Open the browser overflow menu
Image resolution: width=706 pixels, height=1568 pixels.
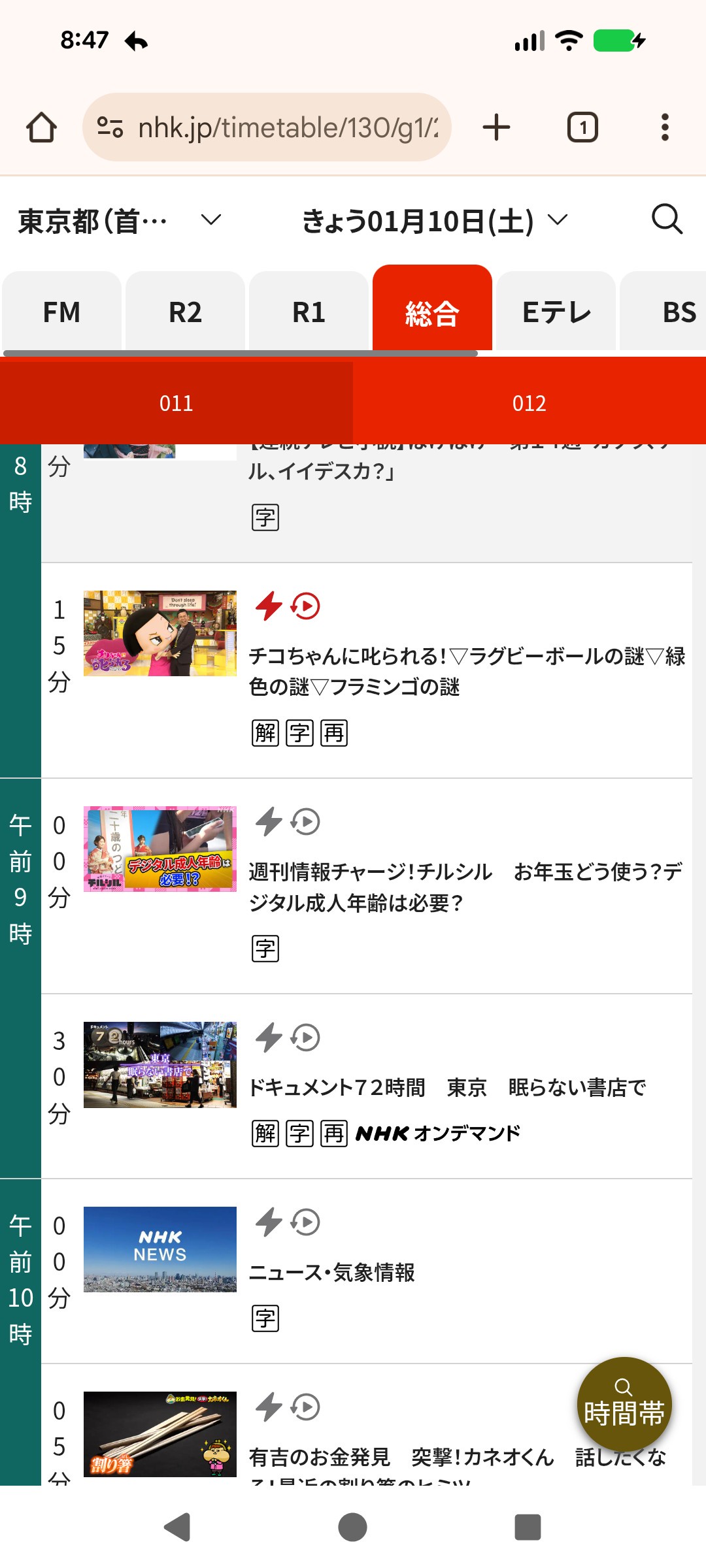pyautogui.click(x=665, y=127)
